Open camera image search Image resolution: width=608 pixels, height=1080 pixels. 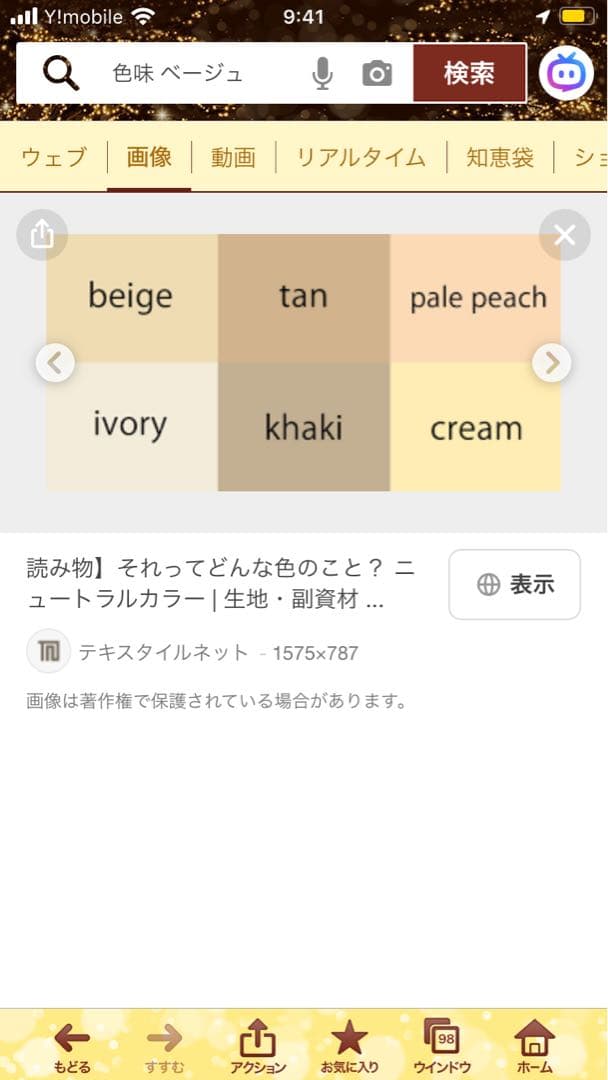pyautogui.click(x=377, y=73)
